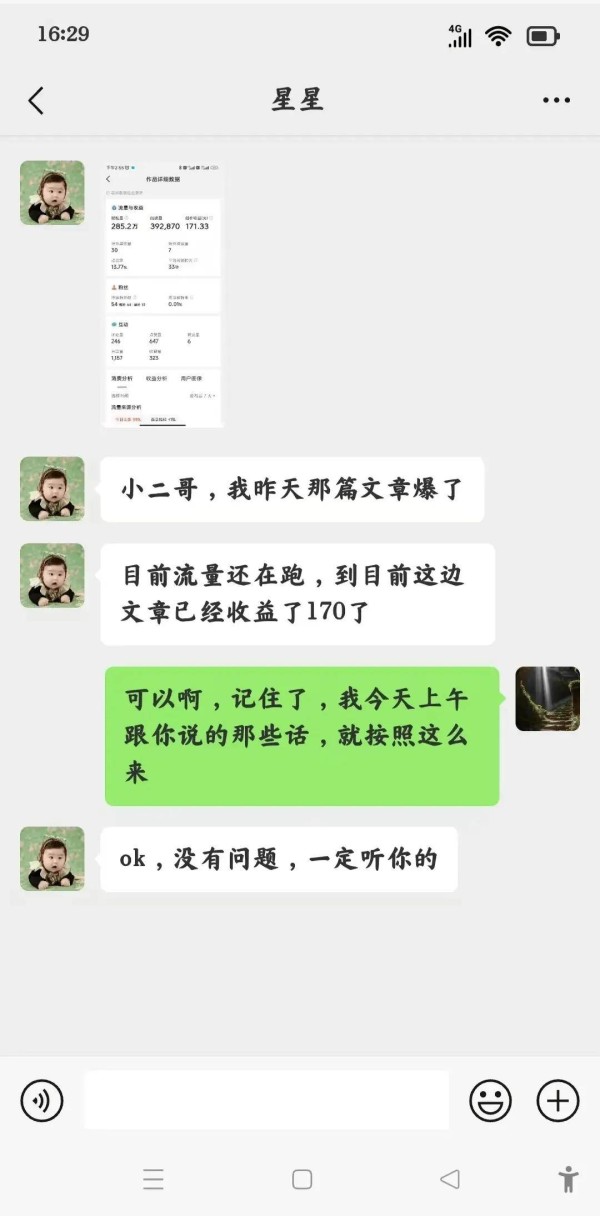Go back from the 星星 chat
Viewport: 600px width, 1216px height.
pos(36,100)
